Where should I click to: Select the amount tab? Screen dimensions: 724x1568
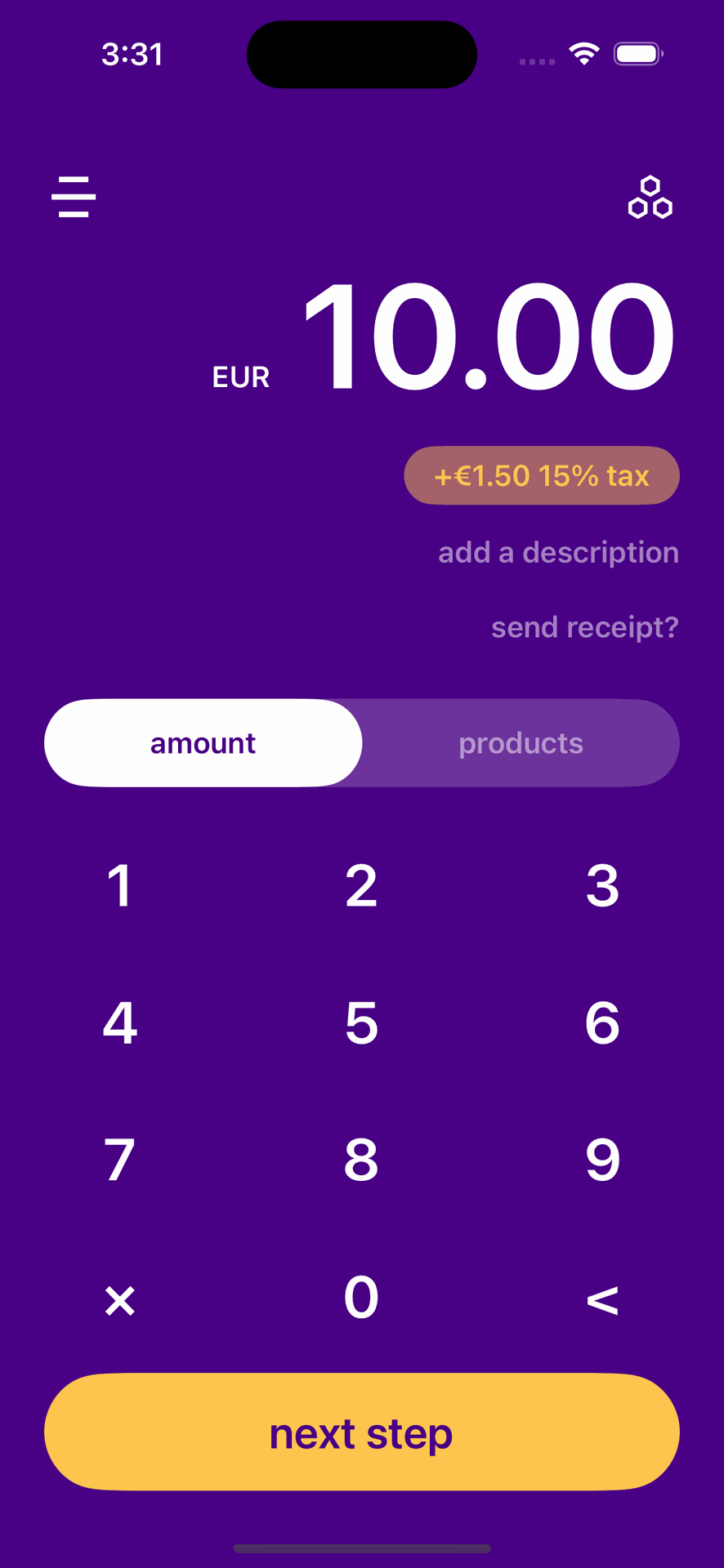(x=203, y=743)
